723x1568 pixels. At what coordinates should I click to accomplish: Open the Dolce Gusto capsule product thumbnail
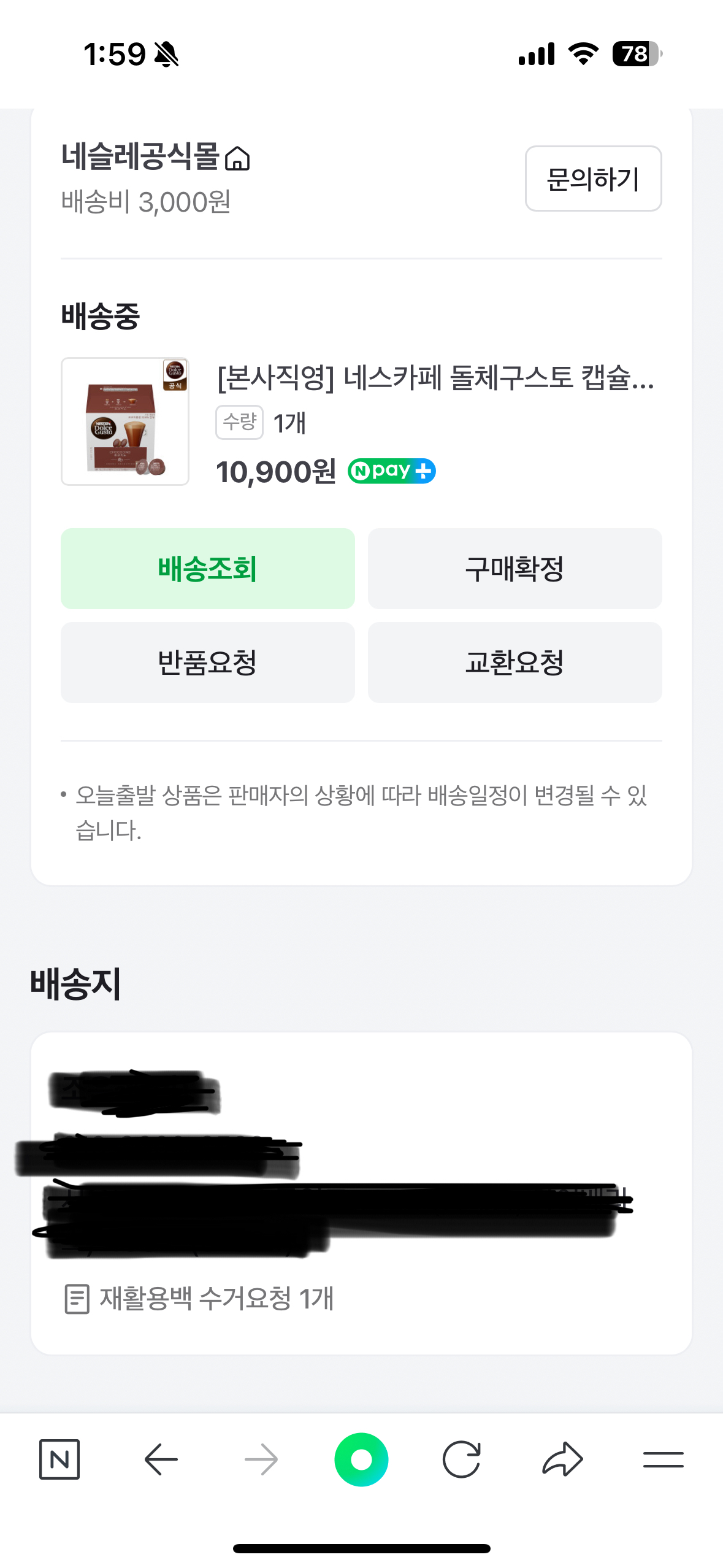[x=125, y=421]
